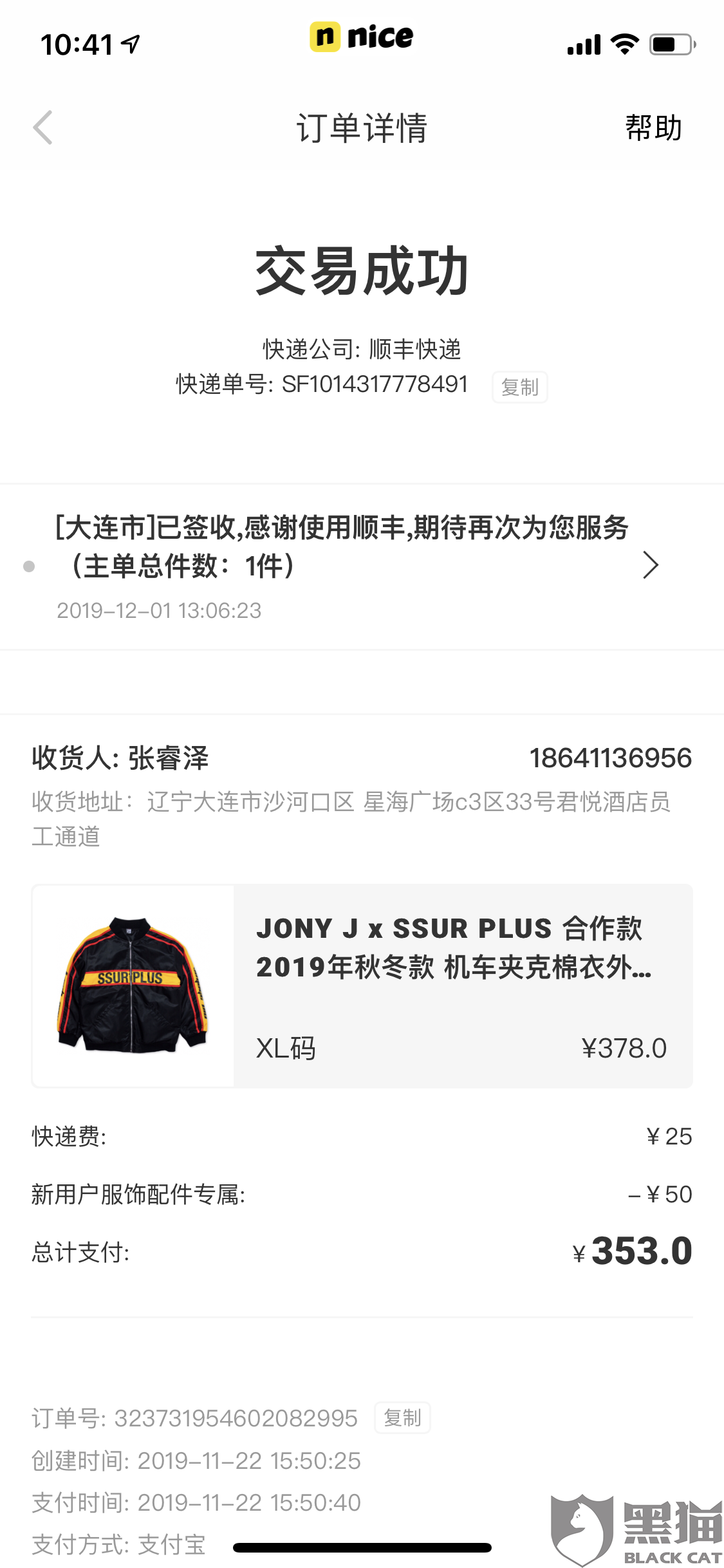Copy the order number
The image size is (724, 1568).
pyautogui.click(x=402, y=1417)
